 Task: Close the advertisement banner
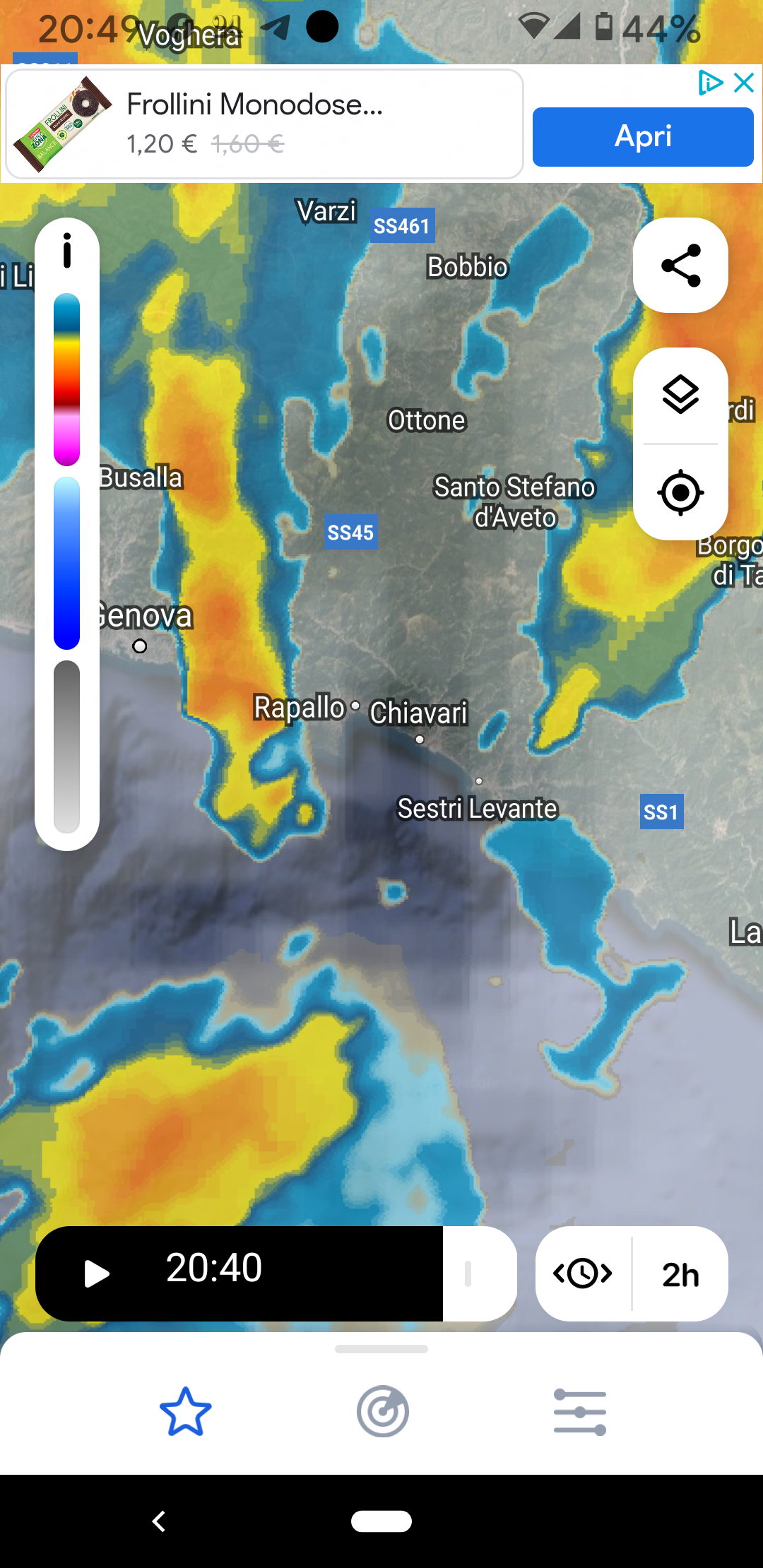pos(744,83)
